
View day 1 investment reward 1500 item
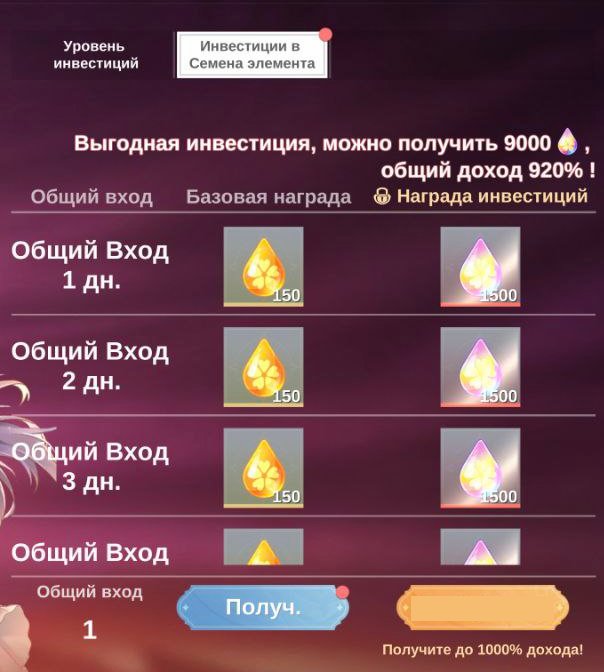(480, 267)
